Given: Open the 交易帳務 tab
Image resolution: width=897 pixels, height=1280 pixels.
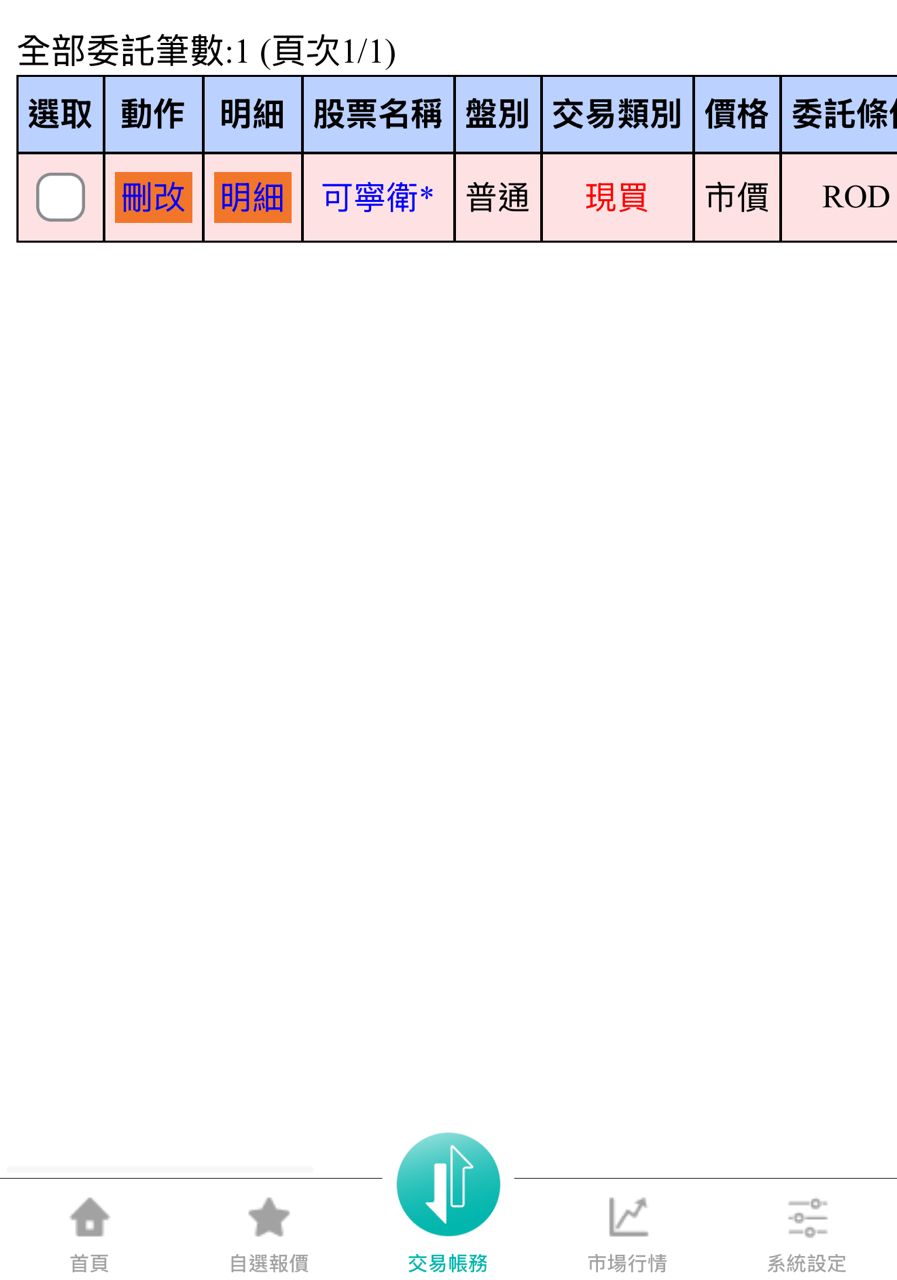Looking at the screenshot, I should coord(448,1200).
